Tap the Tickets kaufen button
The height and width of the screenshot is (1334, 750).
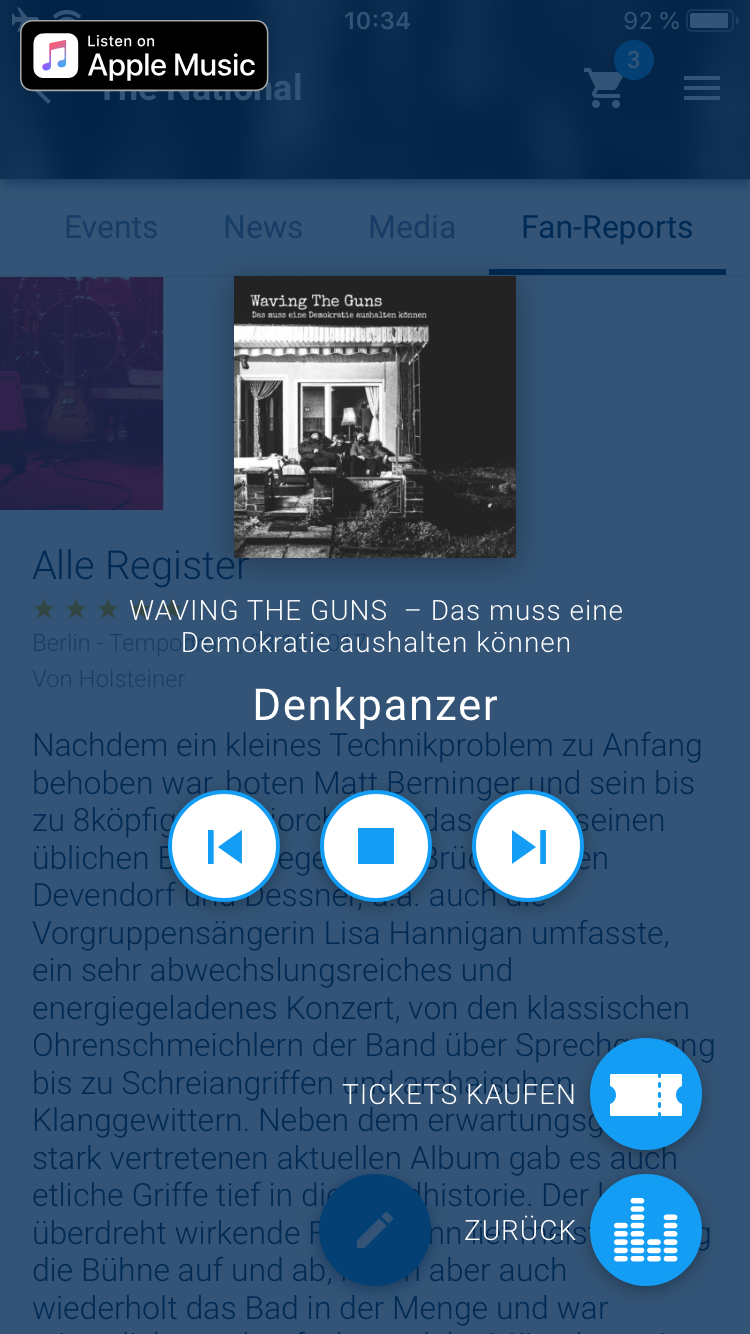(x=645, y=1094)
